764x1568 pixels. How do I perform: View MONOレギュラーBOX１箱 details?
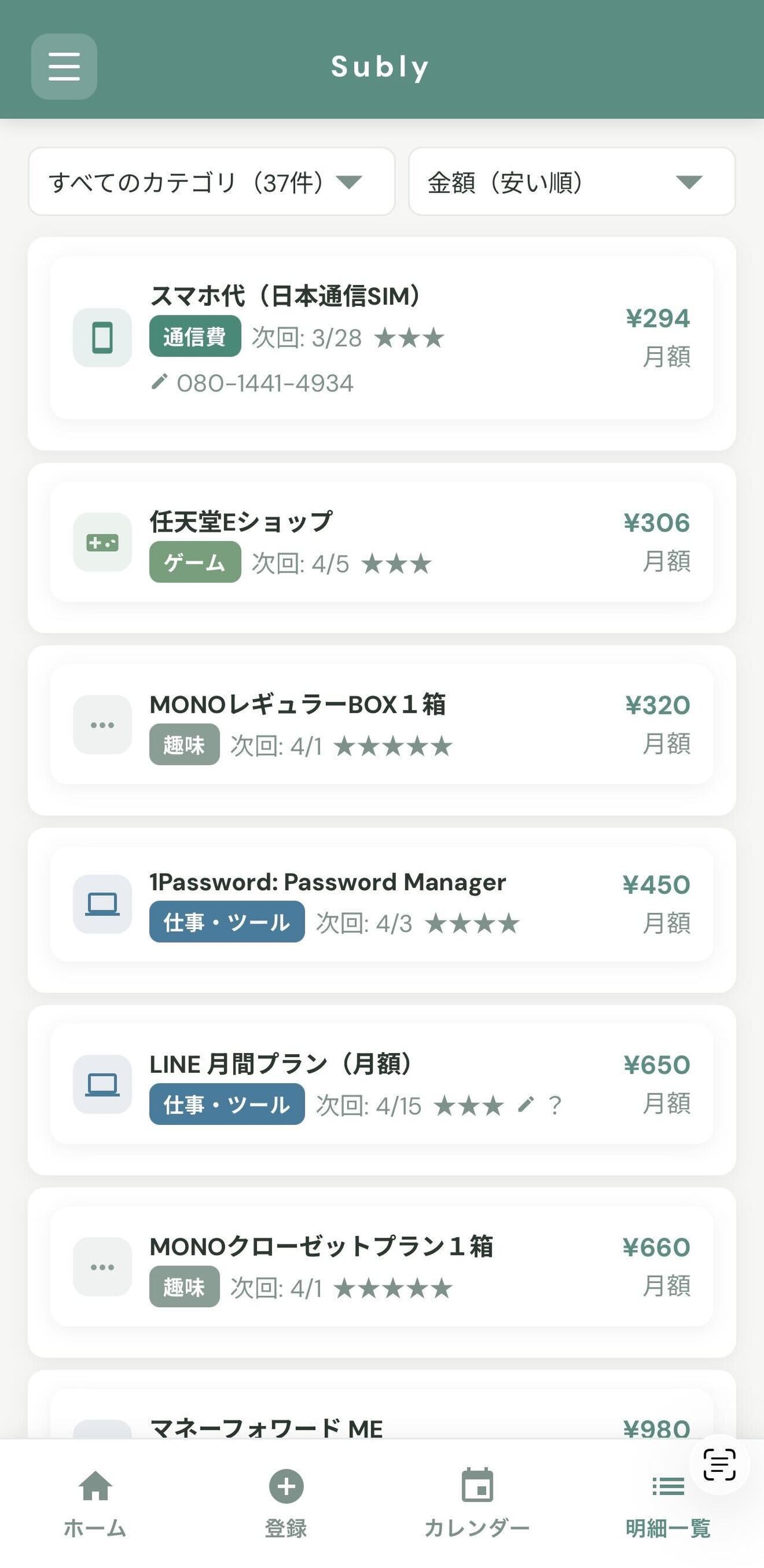coord(381,725)
